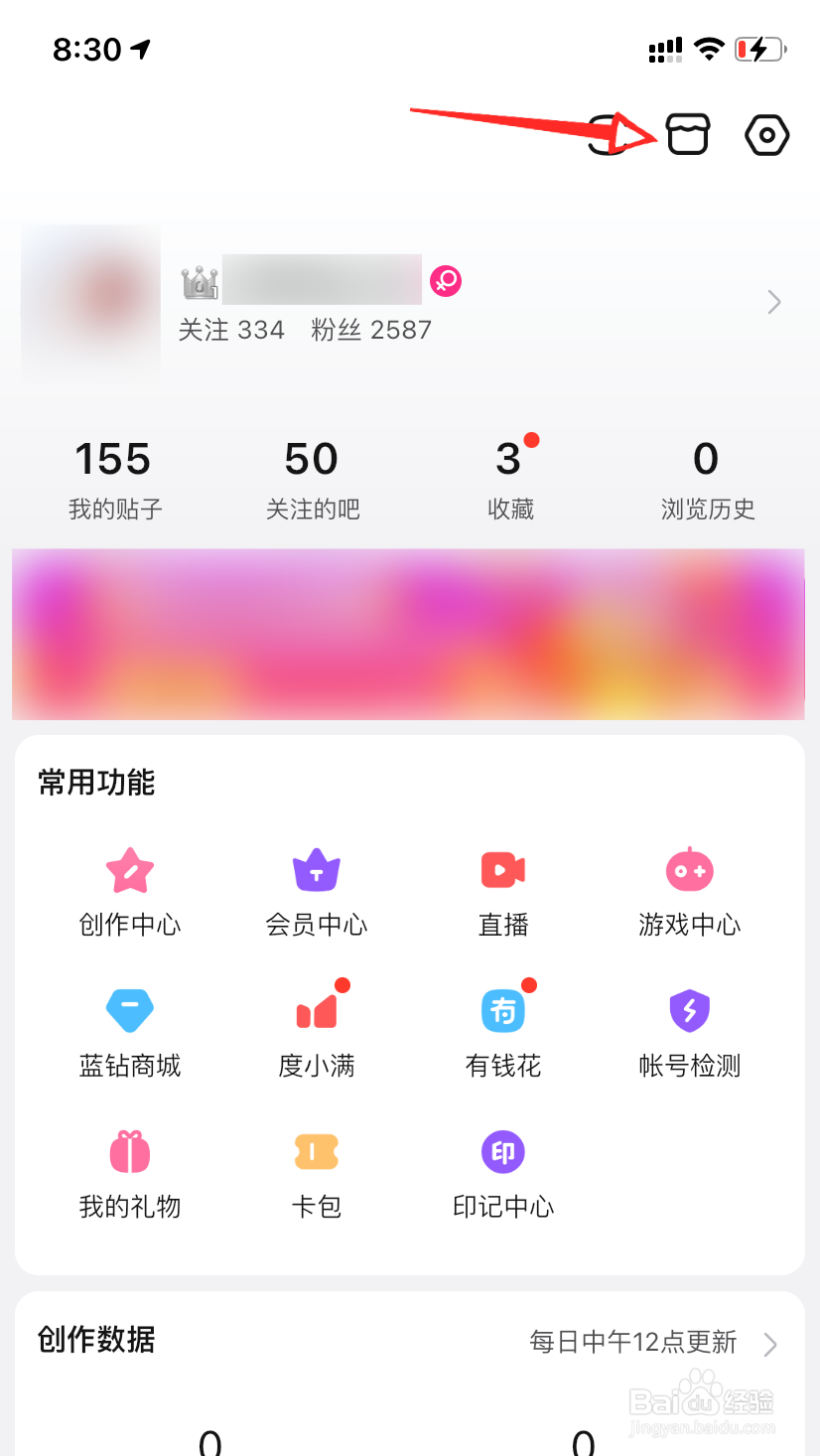Open the 会员中心 membership center
This screenshot has height=1456, width=820.
[316, 889]
